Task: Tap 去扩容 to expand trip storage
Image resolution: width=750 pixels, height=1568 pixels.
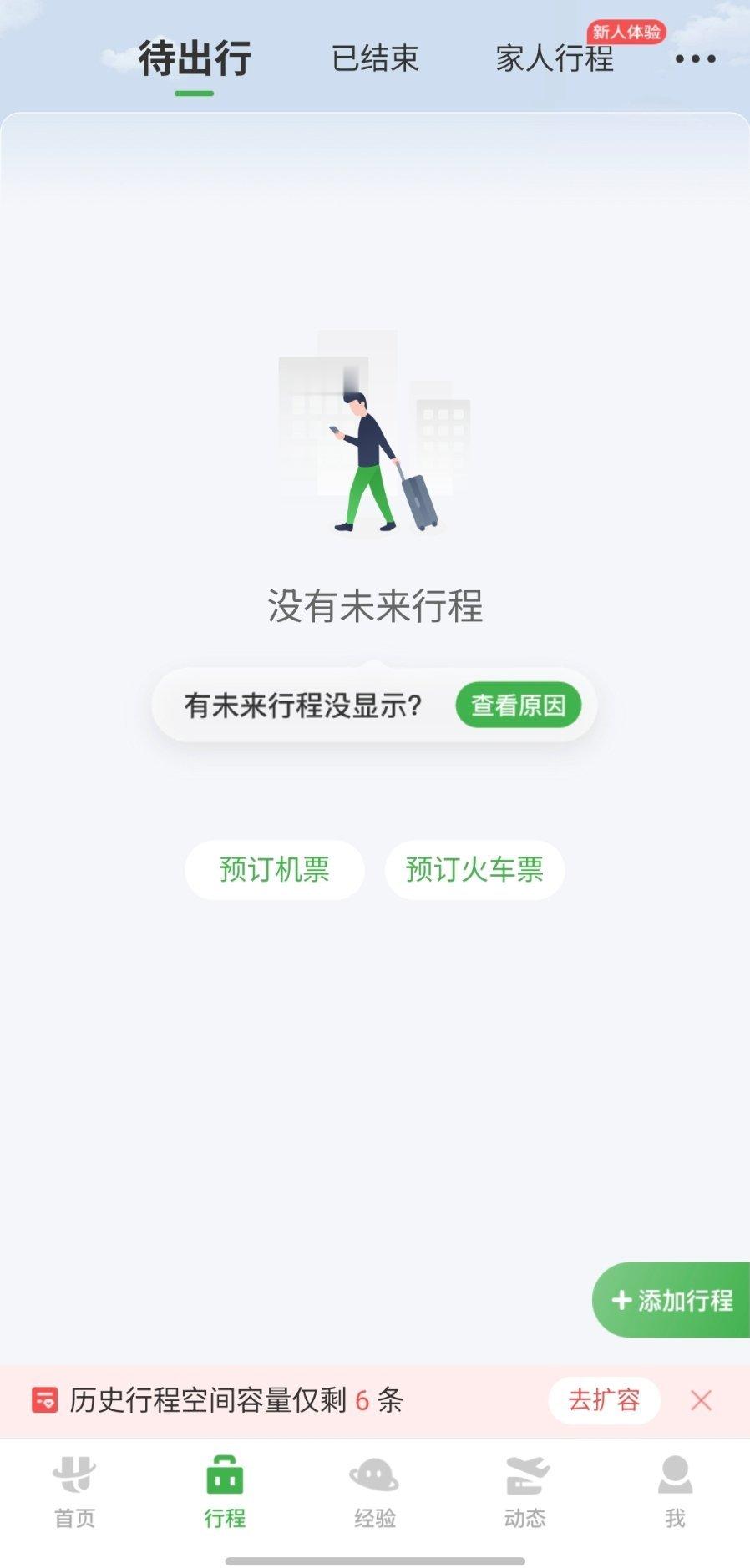Action: (604, 1401)
